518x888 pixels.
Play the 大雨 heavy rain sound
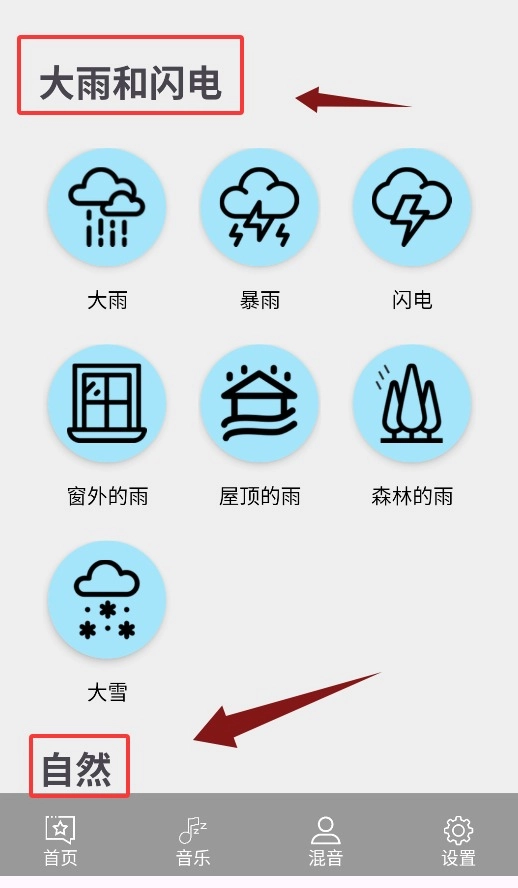click(107, 208)
